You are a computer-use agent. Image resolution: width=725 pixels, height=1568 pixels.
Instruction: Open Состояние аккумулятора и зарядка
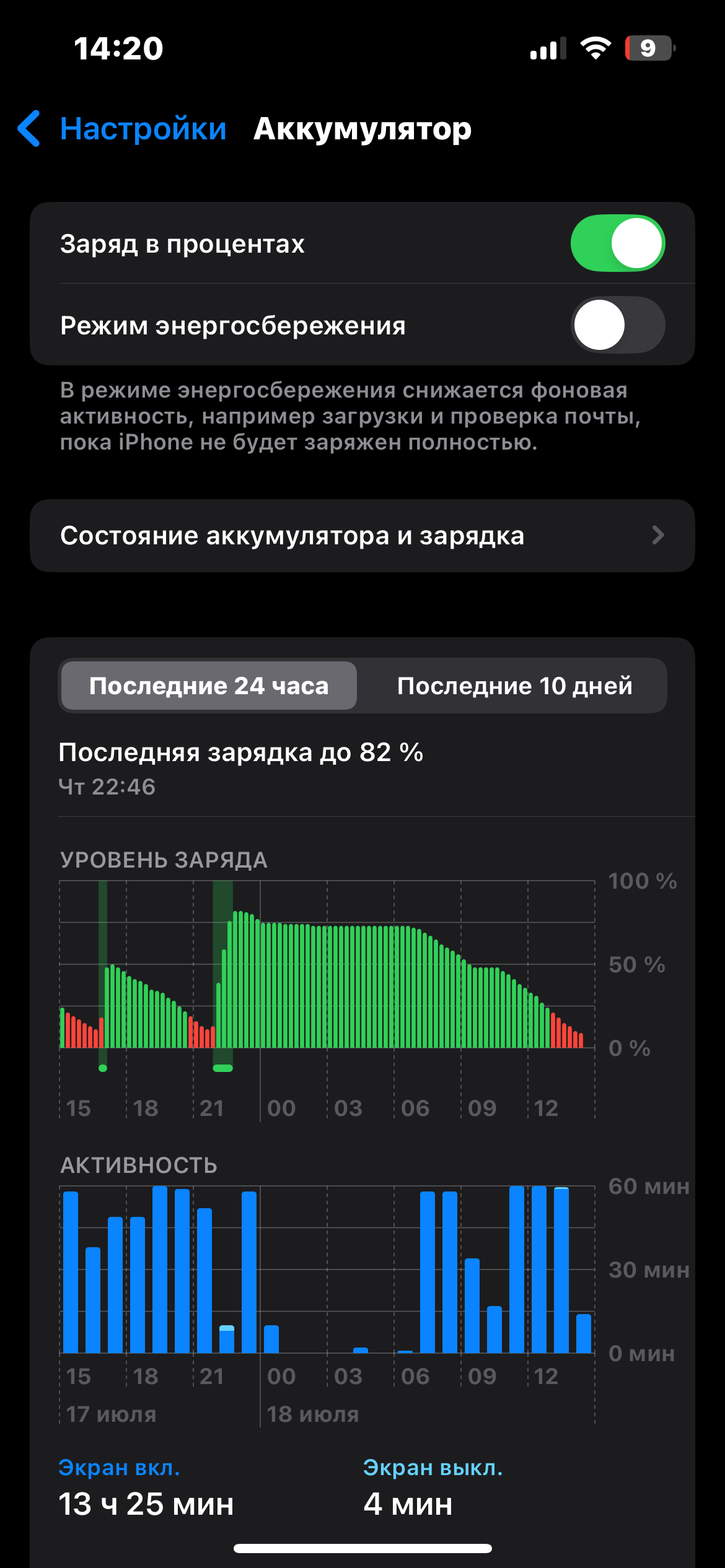[362, 536]
